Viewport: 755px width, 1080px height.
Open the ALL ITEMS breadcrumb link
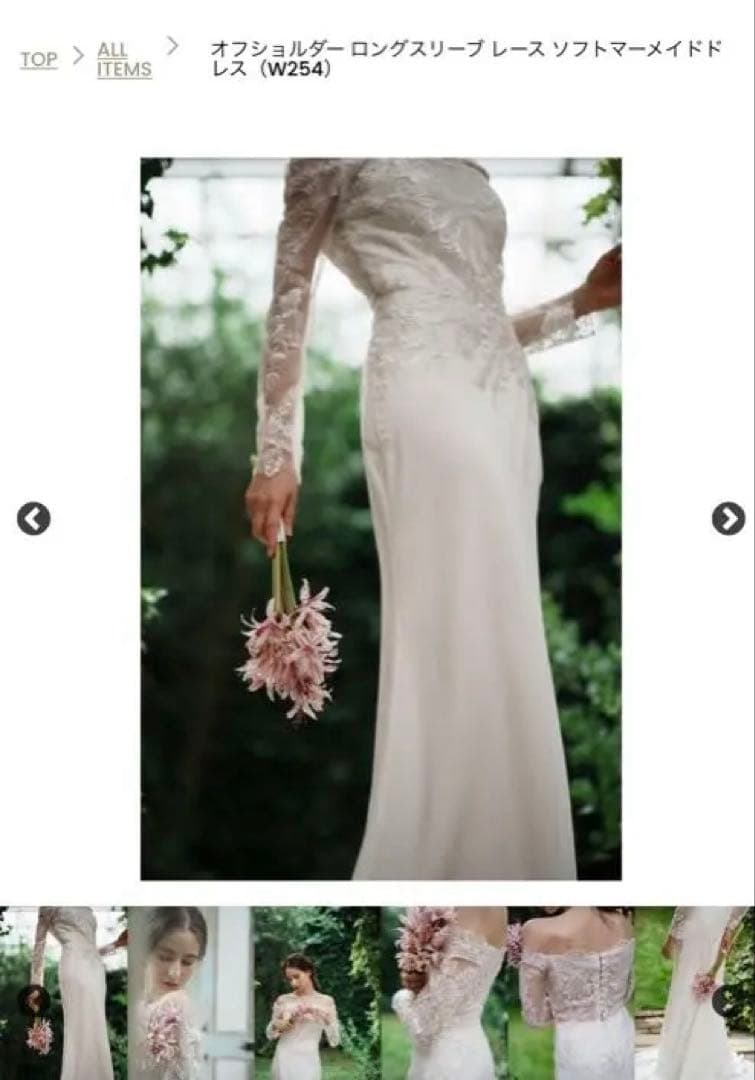[124, 60]
